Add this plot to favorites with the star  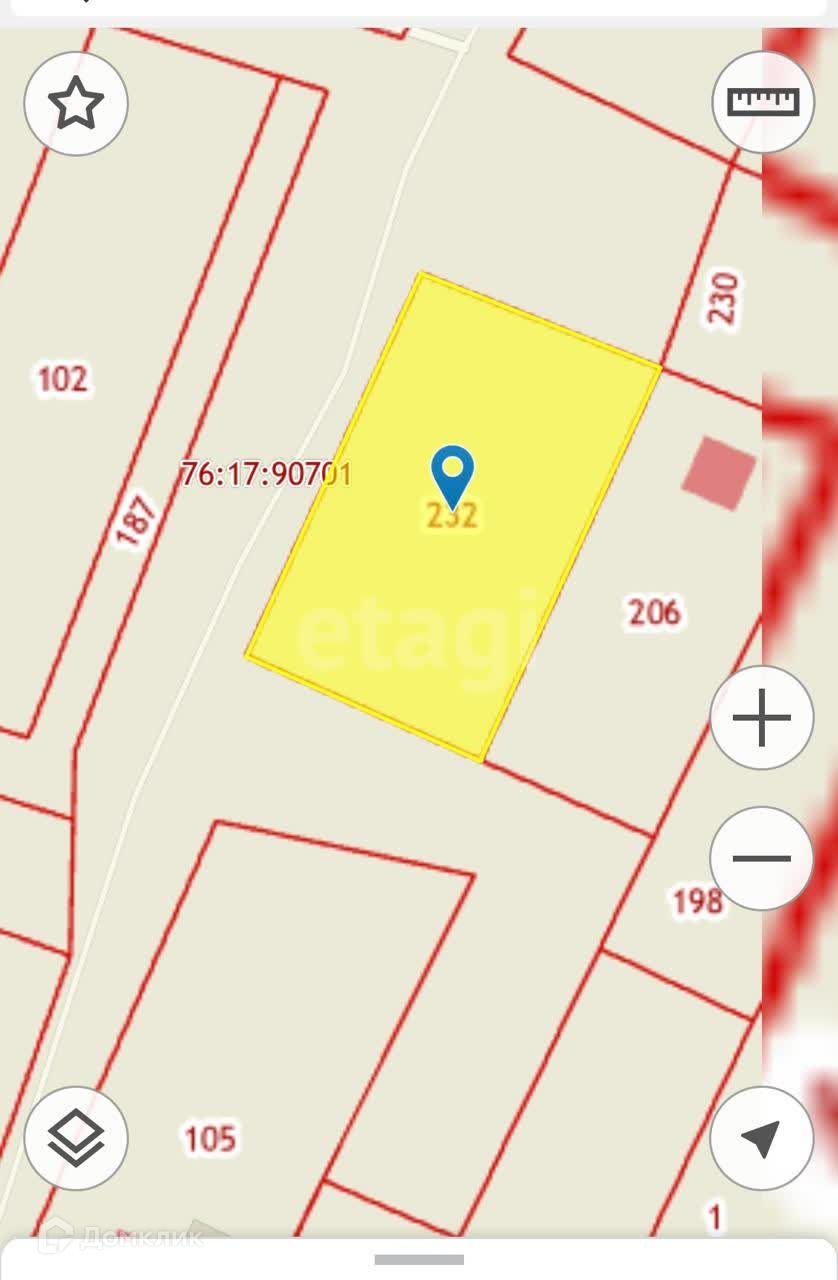point(76,103)
